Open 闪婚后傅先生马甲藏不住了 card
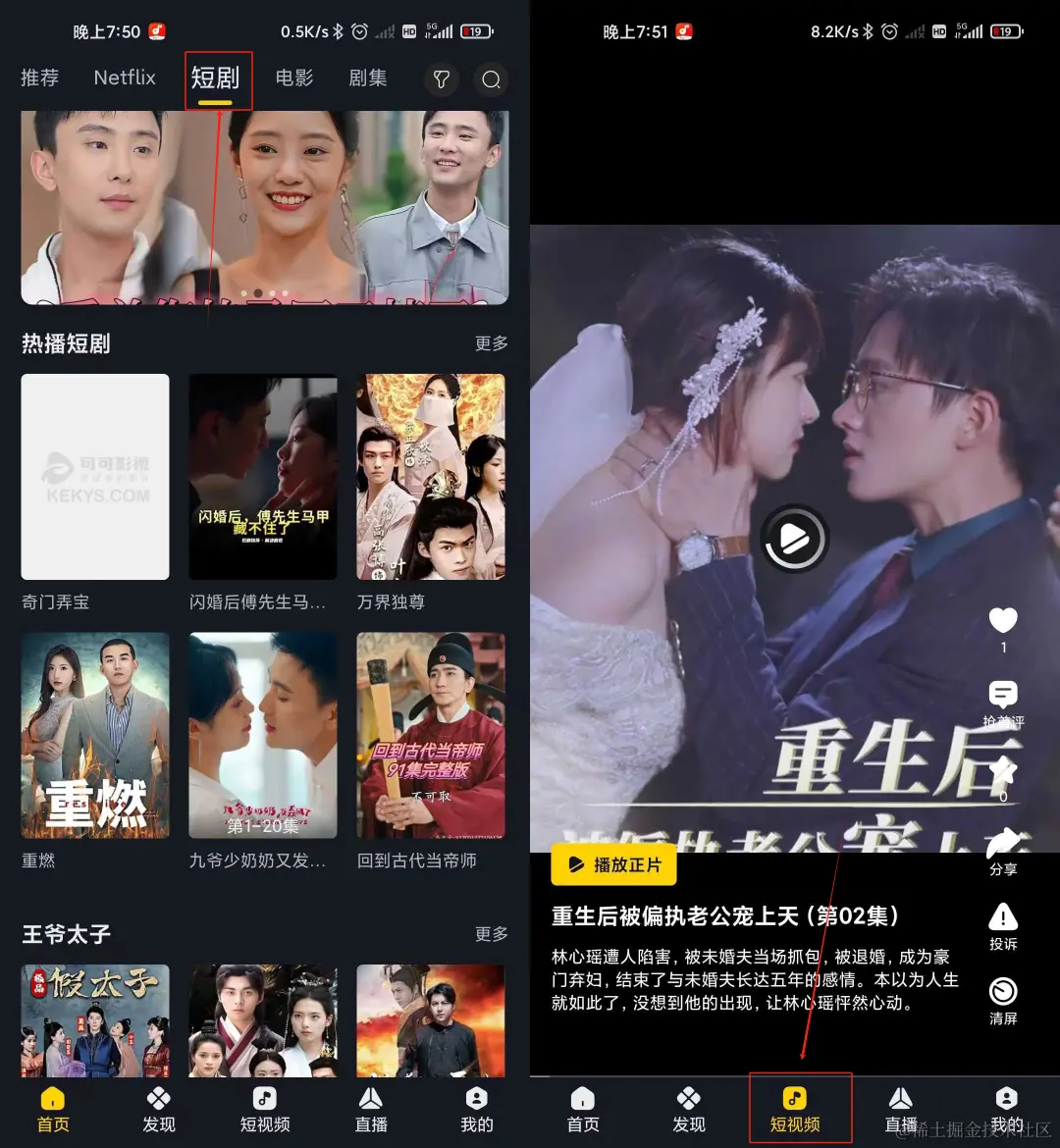 [x=263, y=477]
